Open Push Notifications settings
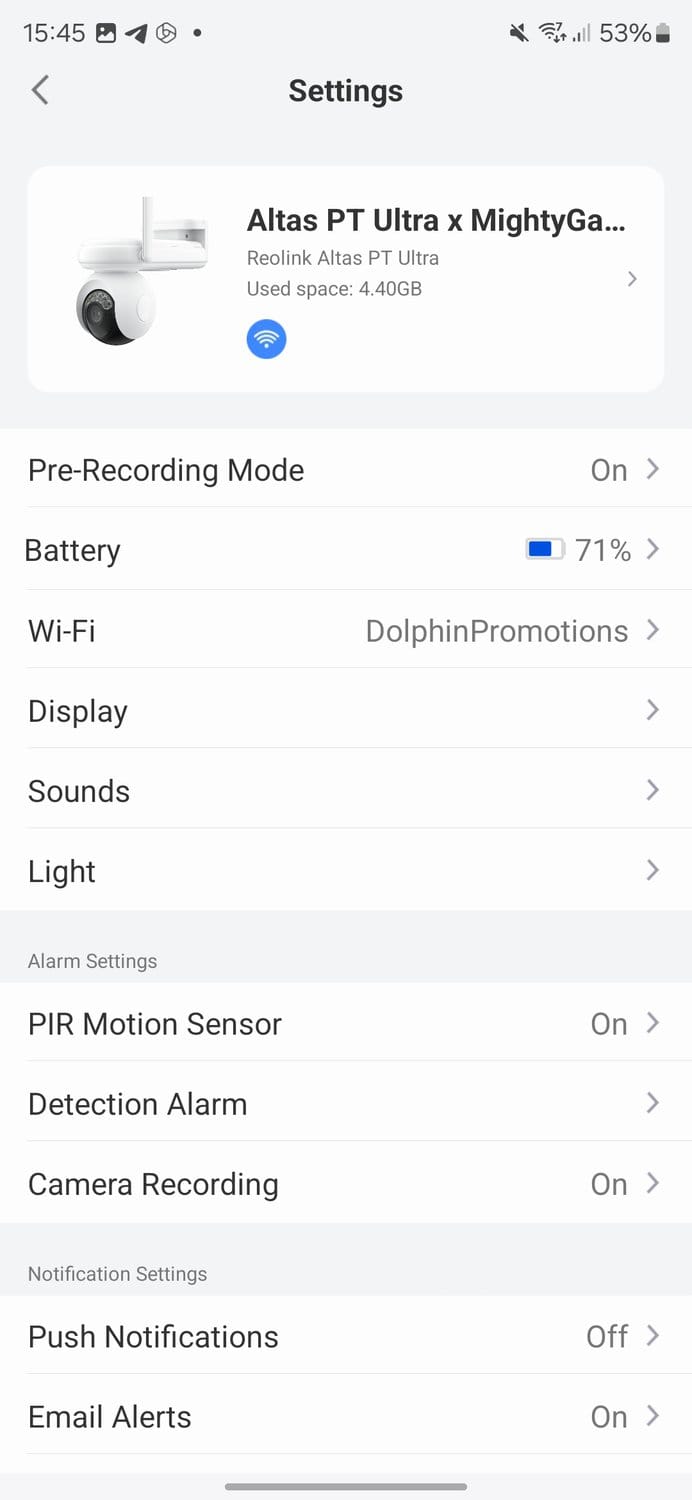The image size is (692, 1500). [346, 1336]
